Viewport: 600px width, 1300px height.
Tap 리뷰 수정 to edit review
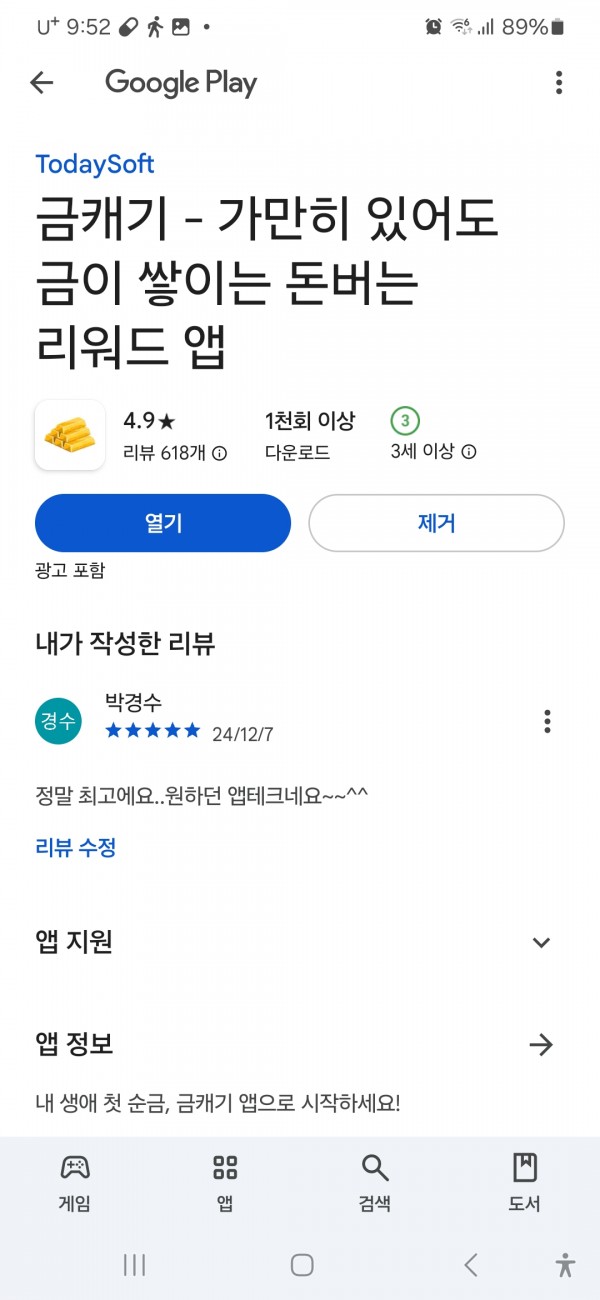[x=76, y=848]
